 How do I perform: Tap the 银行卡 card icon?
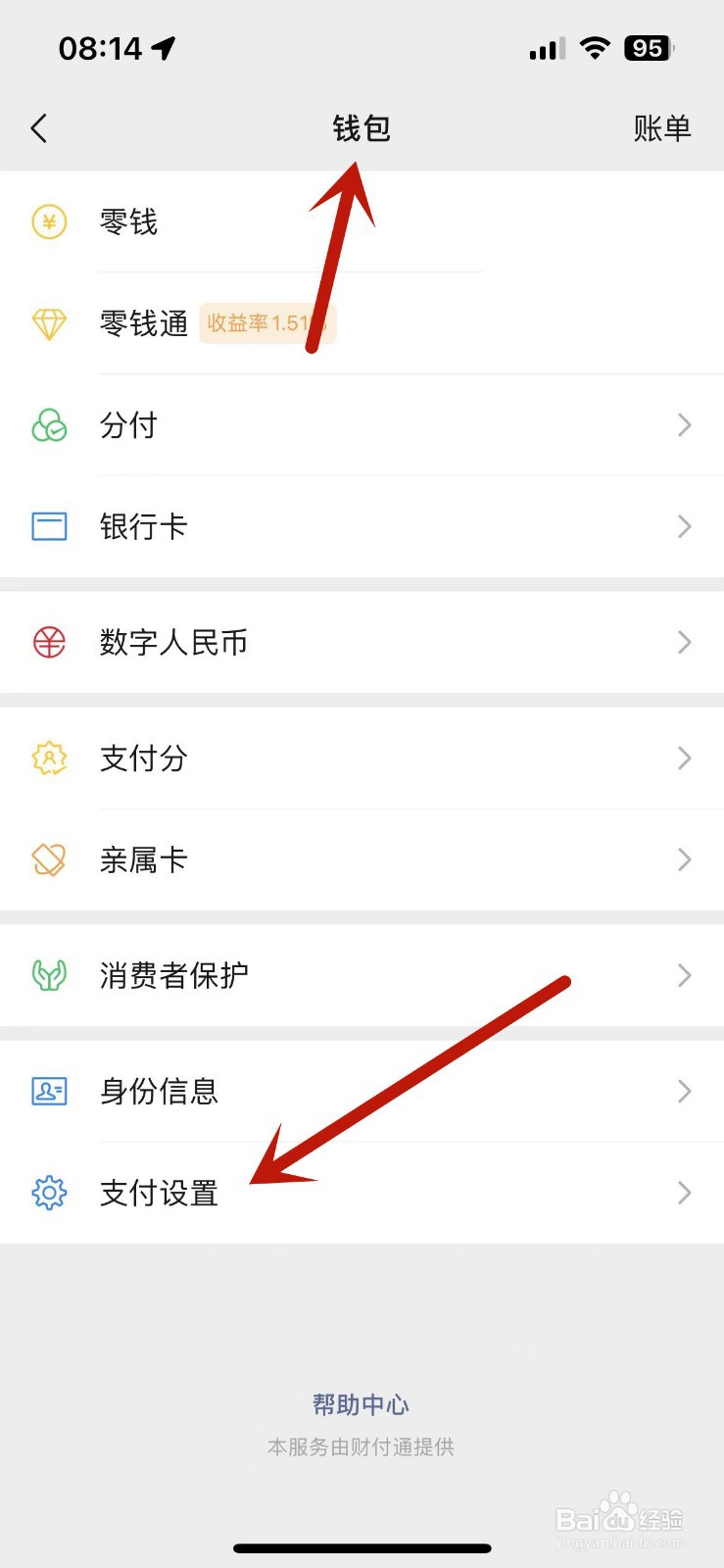pos(48,526)
